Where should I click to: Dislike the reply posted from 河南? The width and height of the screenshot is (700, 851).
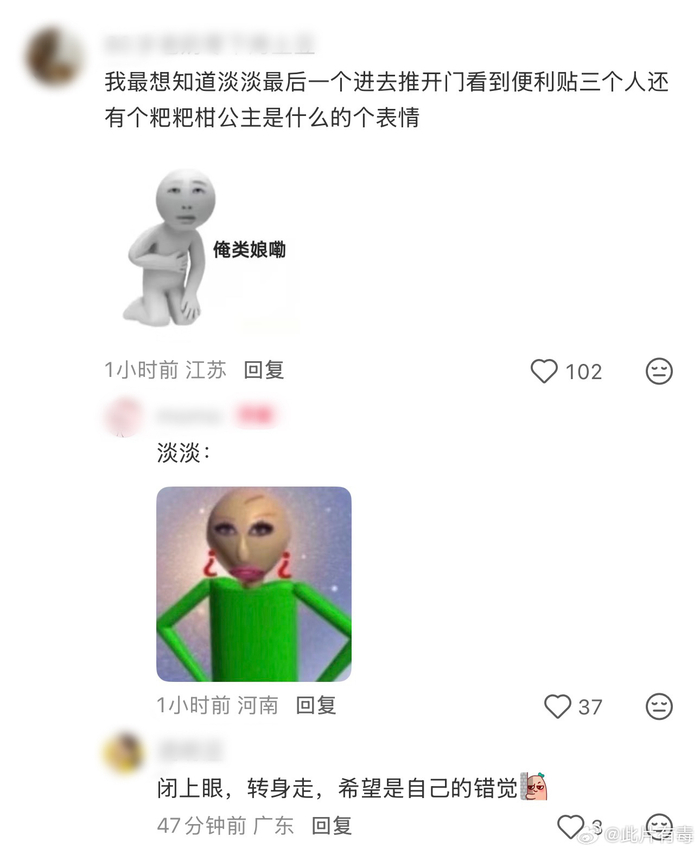point(659,707)
